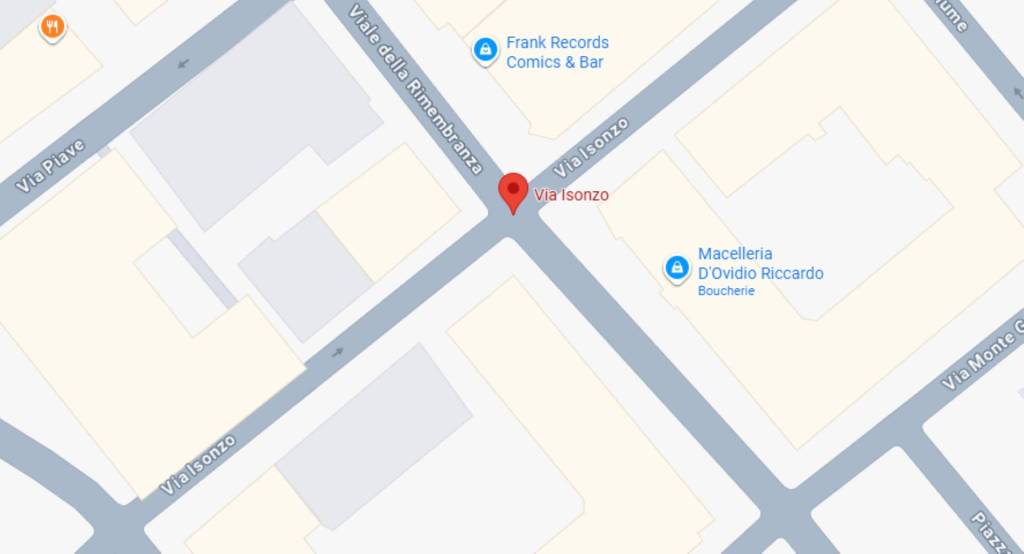Open the Macelleria D'Ovidio Riccardo marker
This screenshot has width=1024, height=554.
[x=677, y=267]
